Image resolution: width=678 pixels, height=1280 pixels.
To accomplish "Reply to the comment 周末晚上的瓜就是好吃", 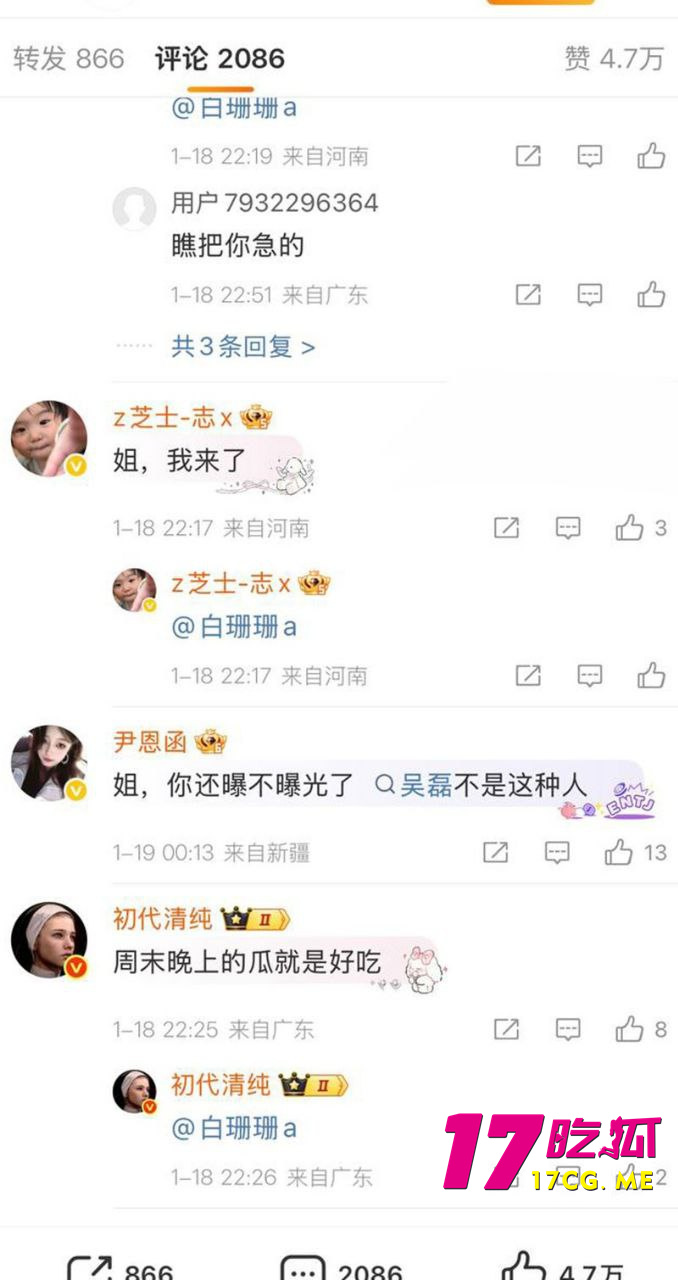I will point(568,1028).
